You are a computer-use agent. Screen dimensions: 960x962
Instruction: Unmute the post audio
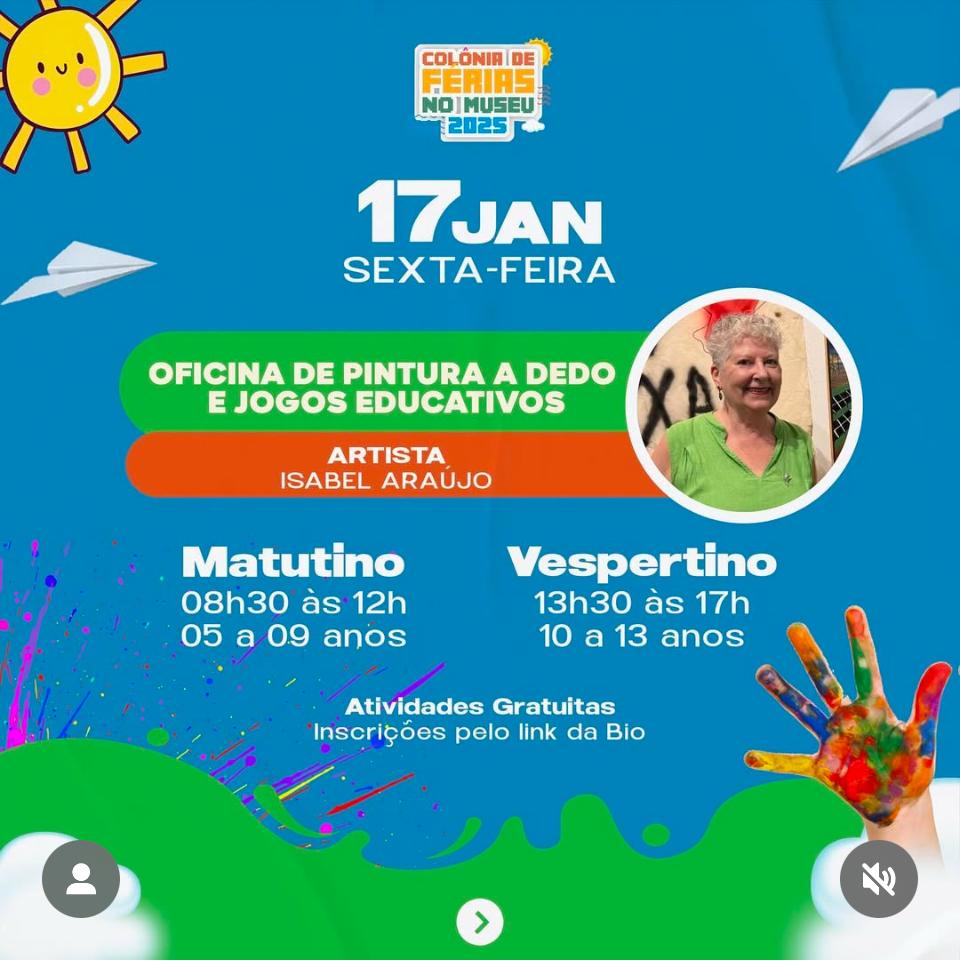[x=878, y=879]
